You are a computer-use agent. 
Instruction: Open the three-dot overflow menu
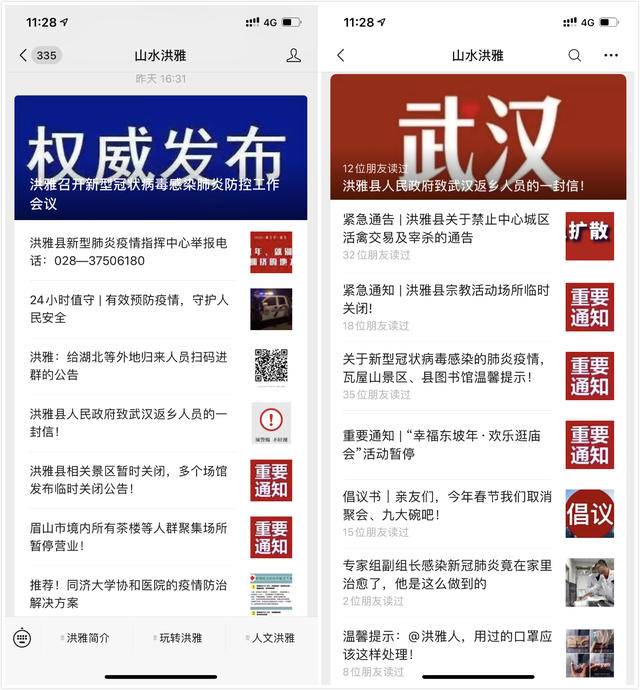(x=611, y=56)
